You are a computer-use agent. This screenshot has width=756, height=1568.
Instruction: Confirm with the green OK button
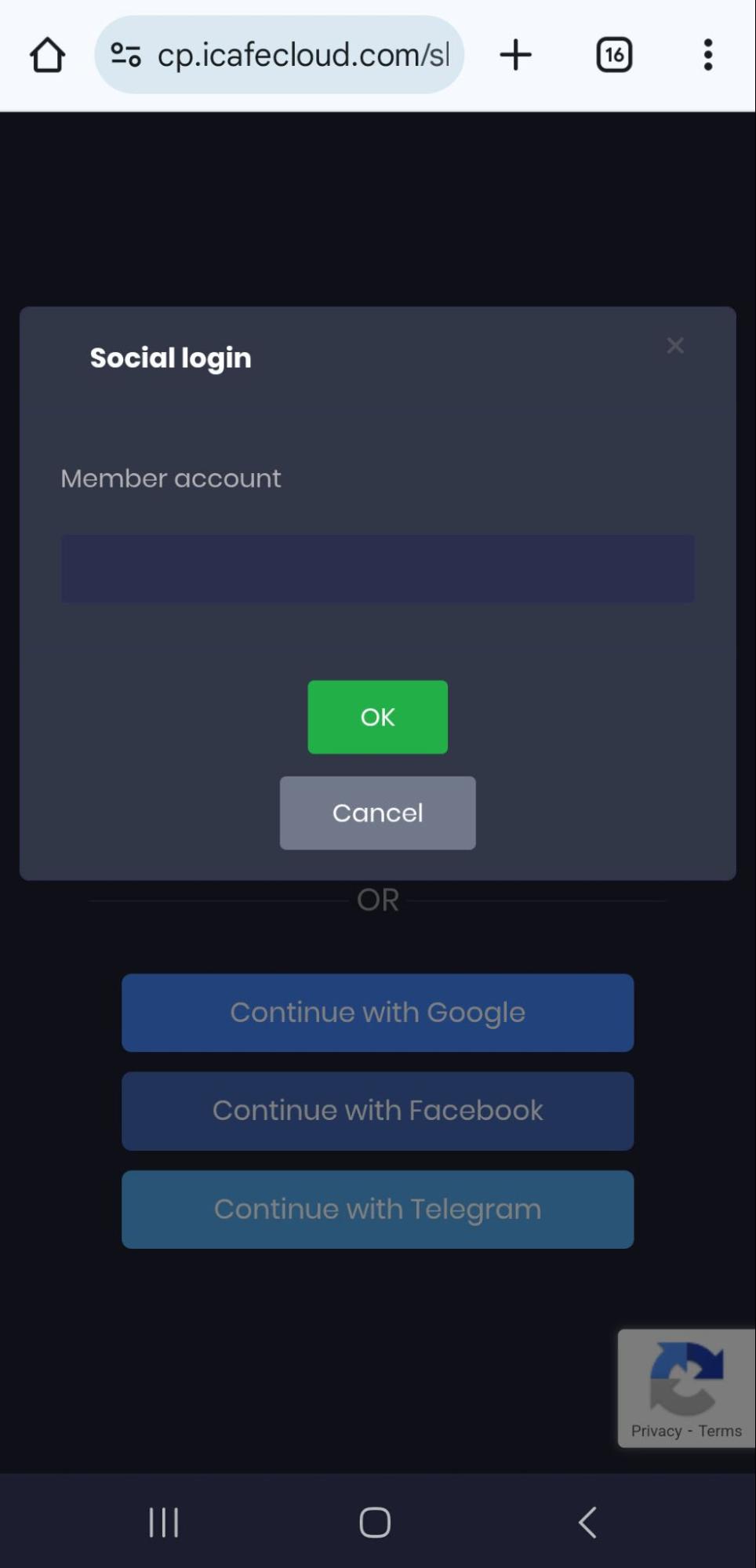pyautogui.click(x=377, y=717)
